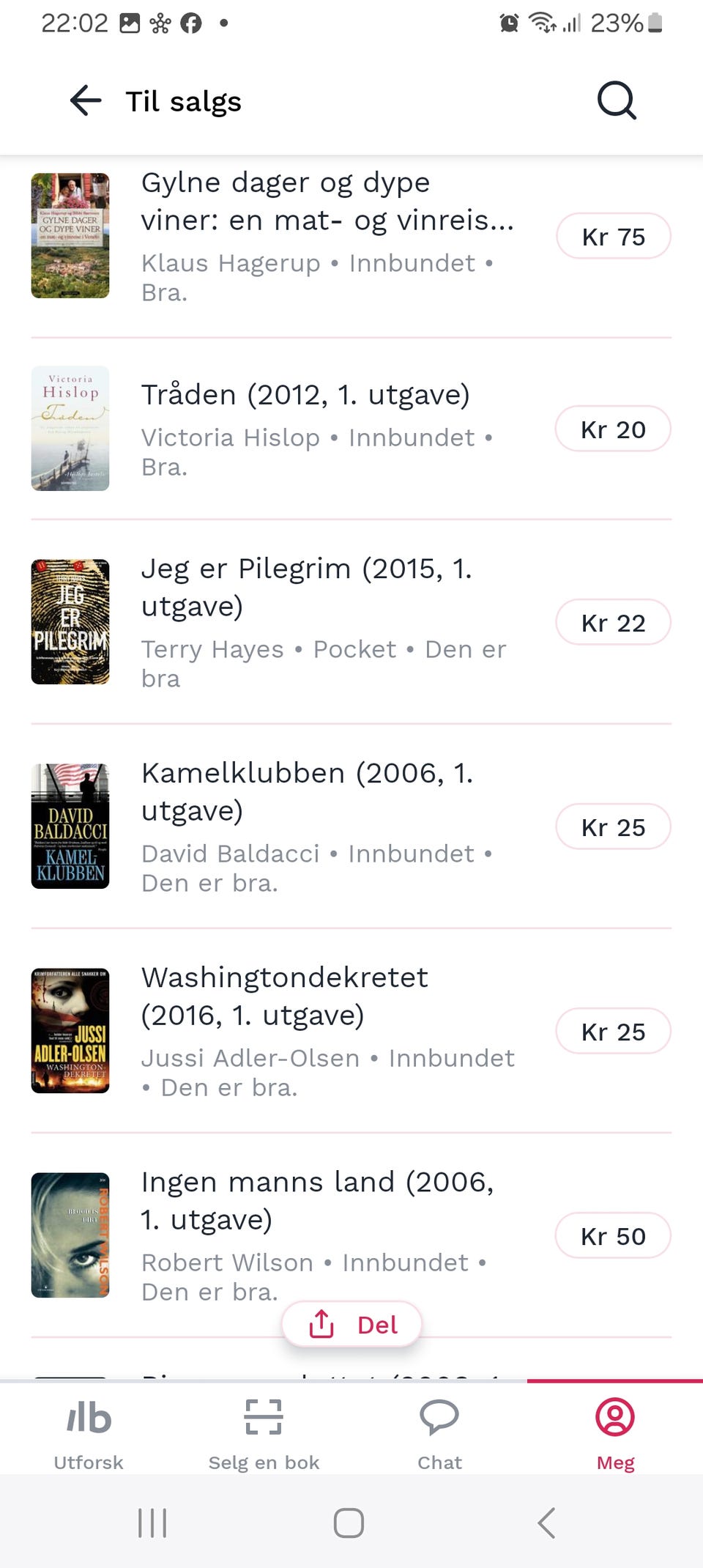Open the Chat speech bubble icon

tap(439, 1417)
